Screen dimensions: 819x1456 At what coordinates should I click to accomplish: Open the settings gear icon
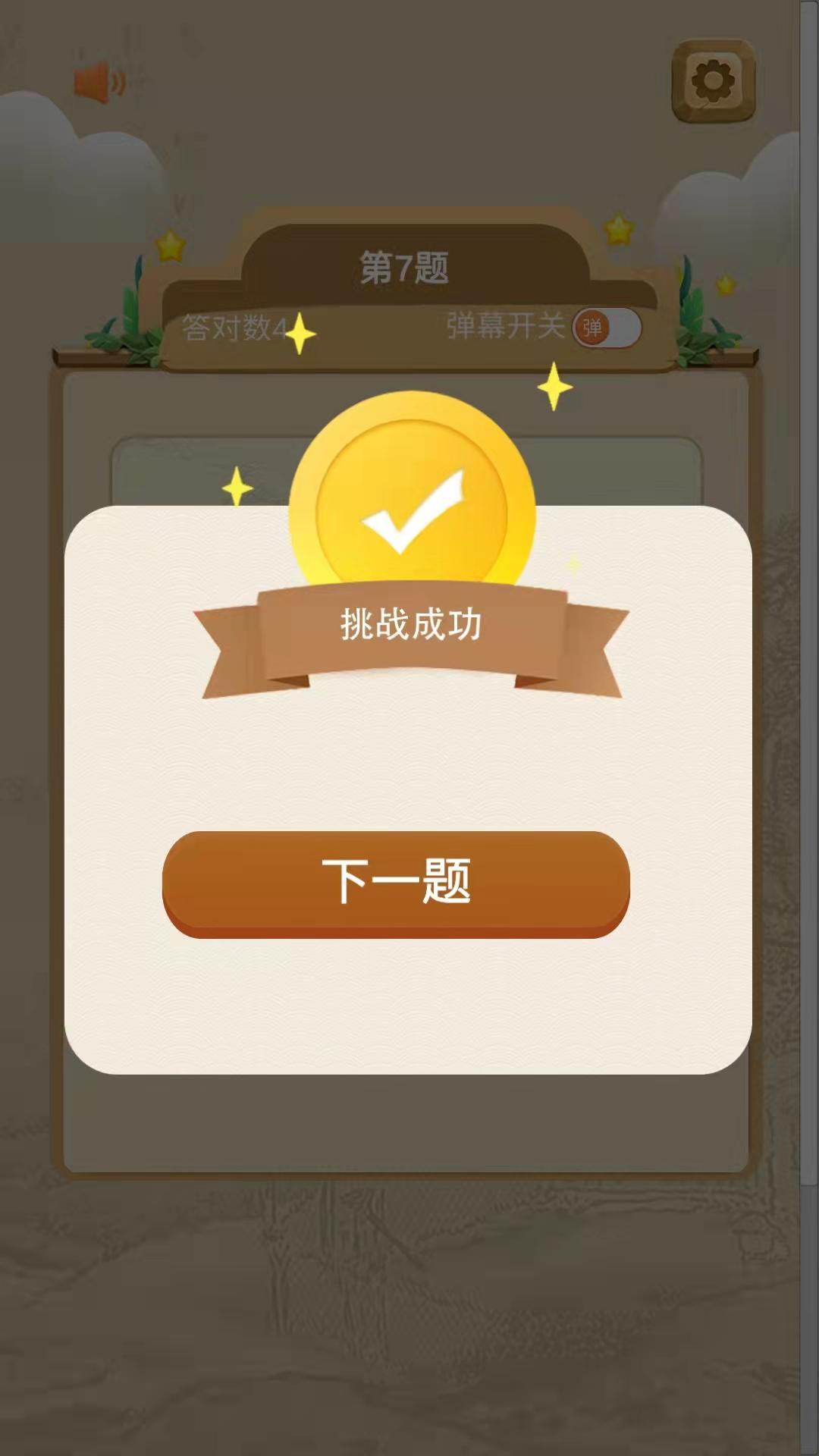click(711, 78)
